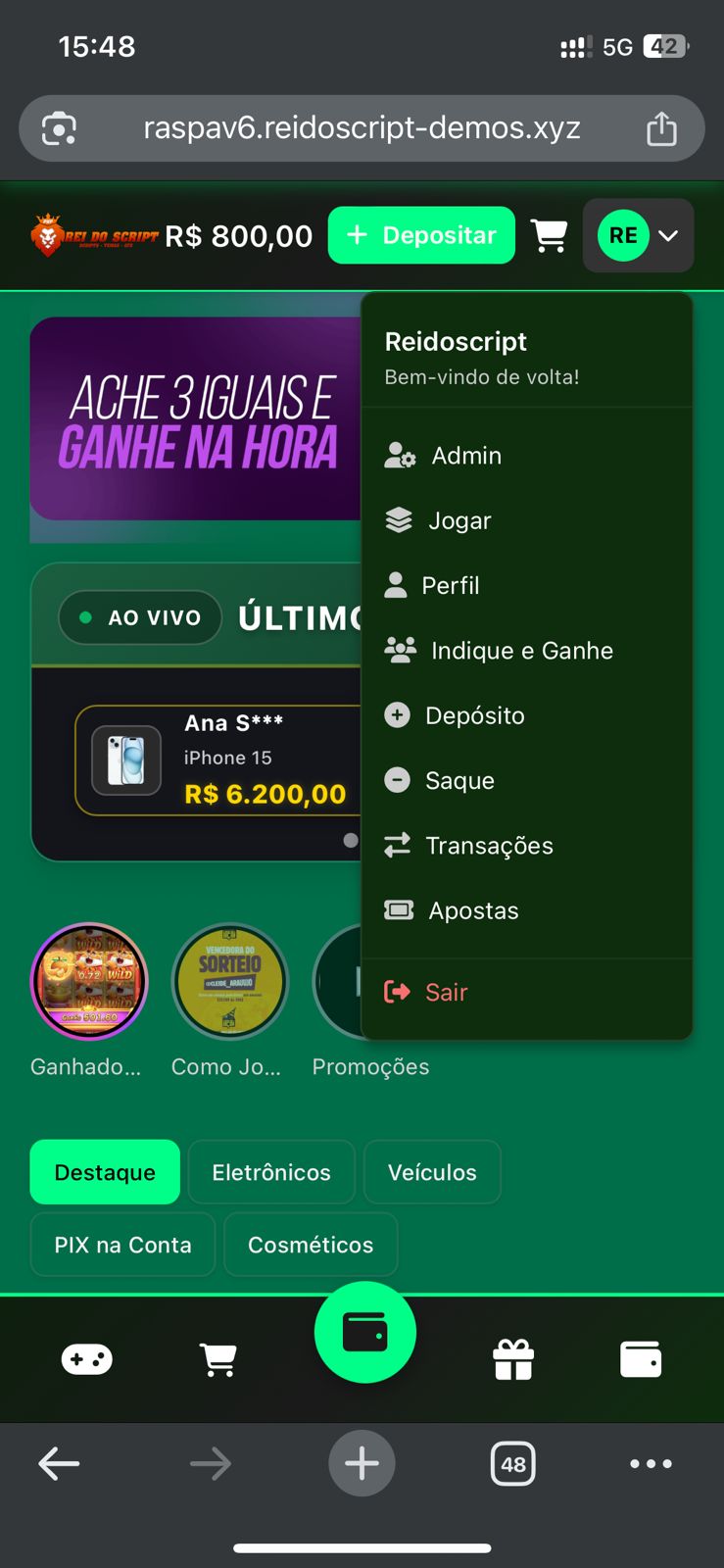Open the Saque option
Screen dimensions: 724x1568
459,780
